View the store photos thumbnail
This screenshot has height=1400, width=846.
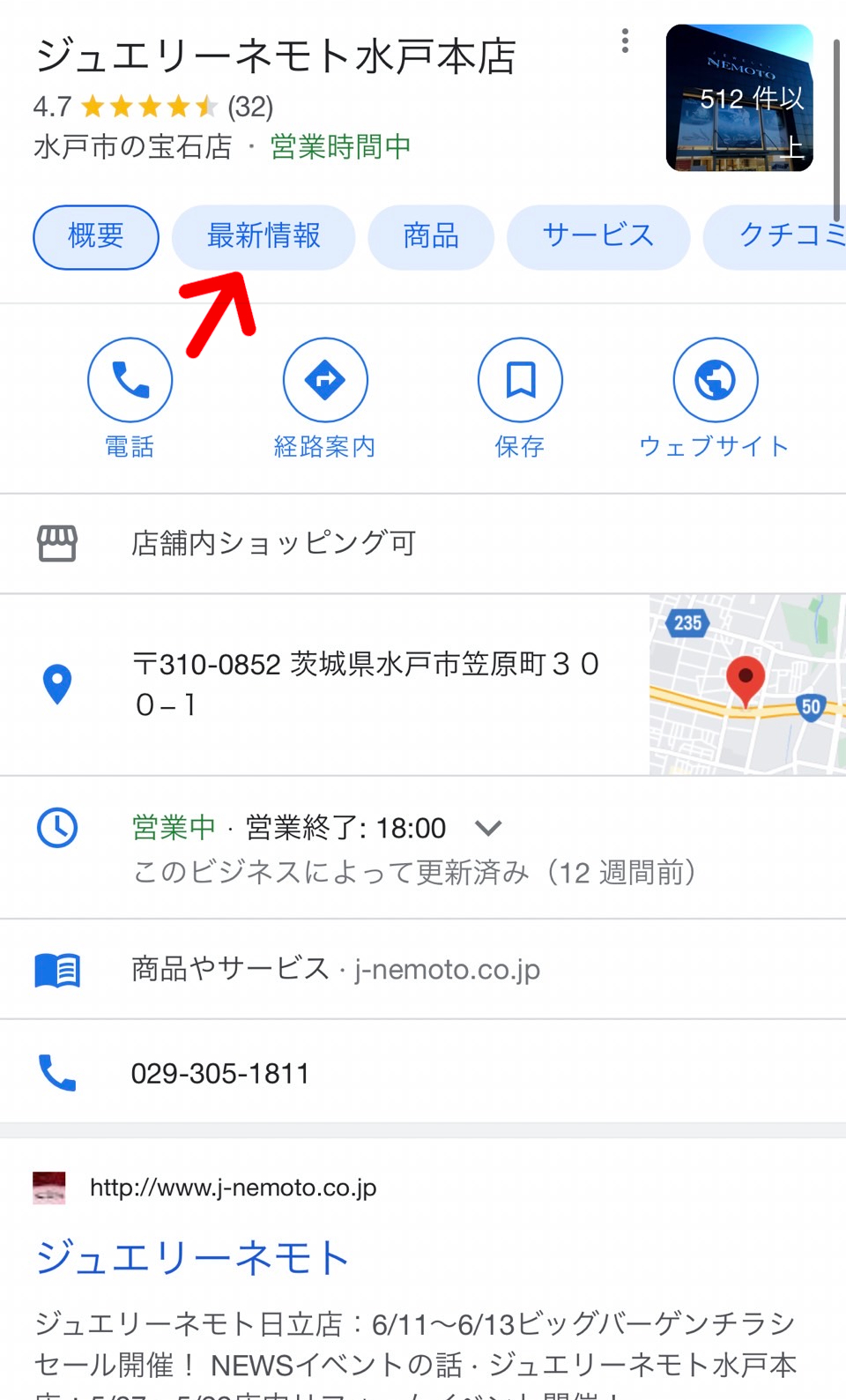[739, 98]
